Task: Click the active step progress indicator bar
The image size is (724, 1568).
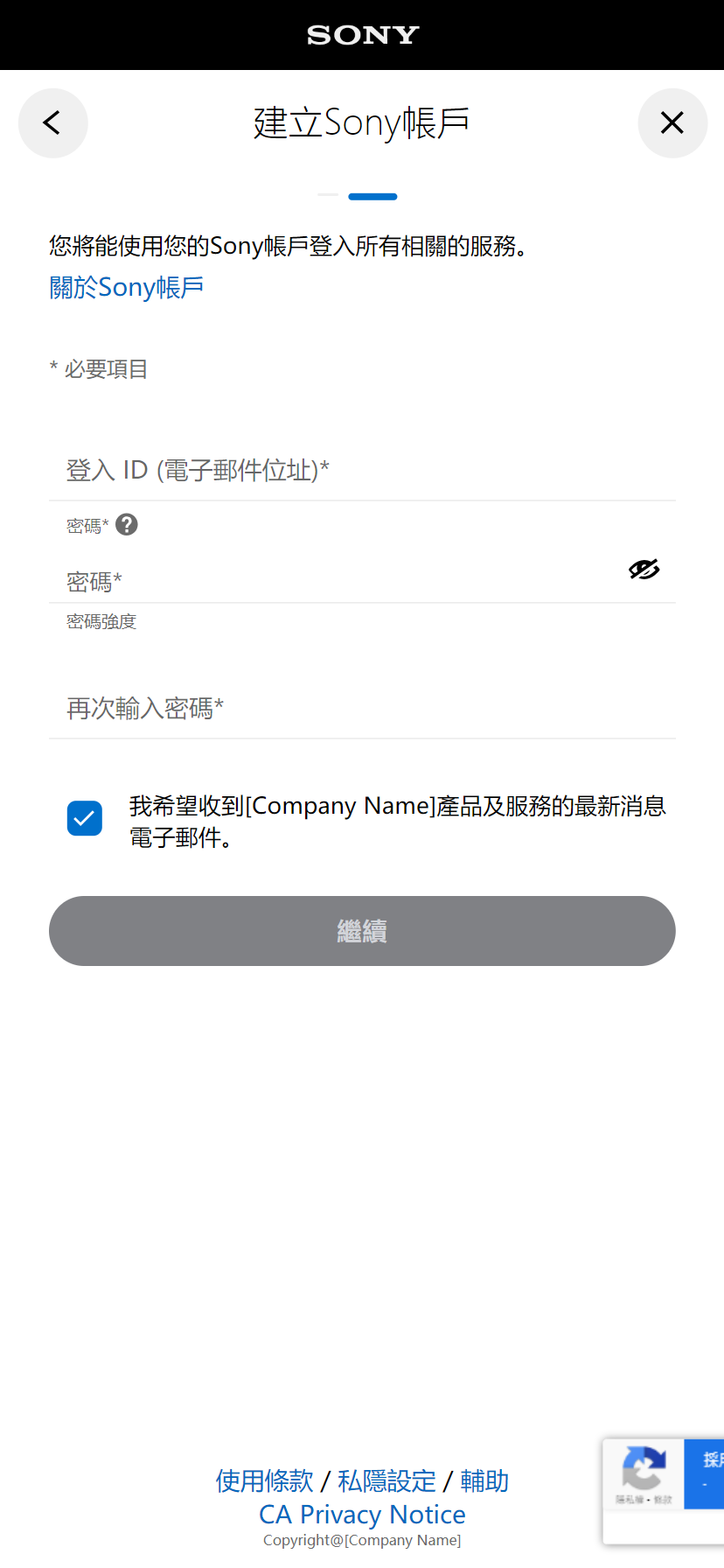Action: (x=372, y=196)
